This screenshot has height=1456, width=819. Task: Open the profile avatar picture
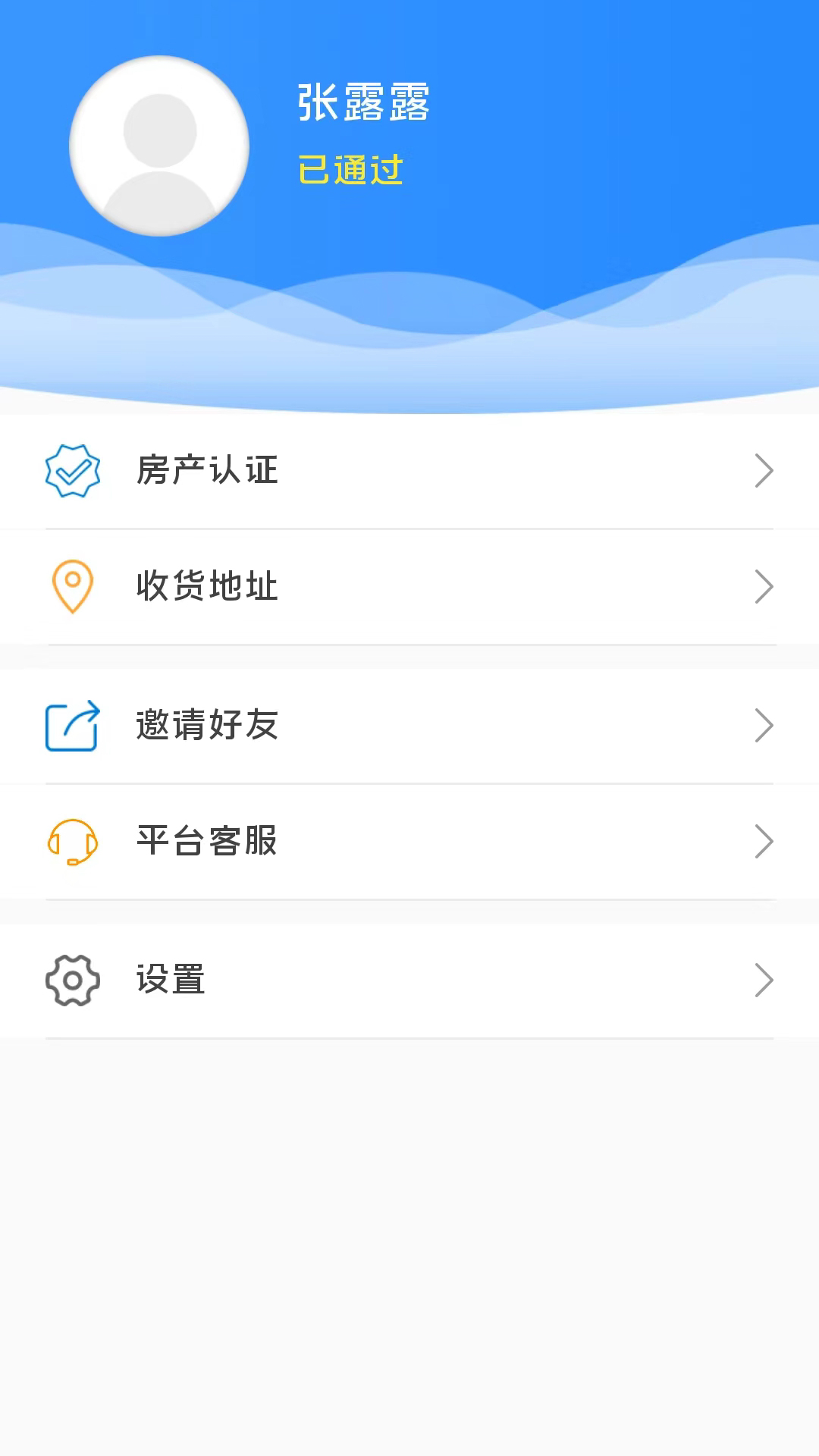(159, 146)
